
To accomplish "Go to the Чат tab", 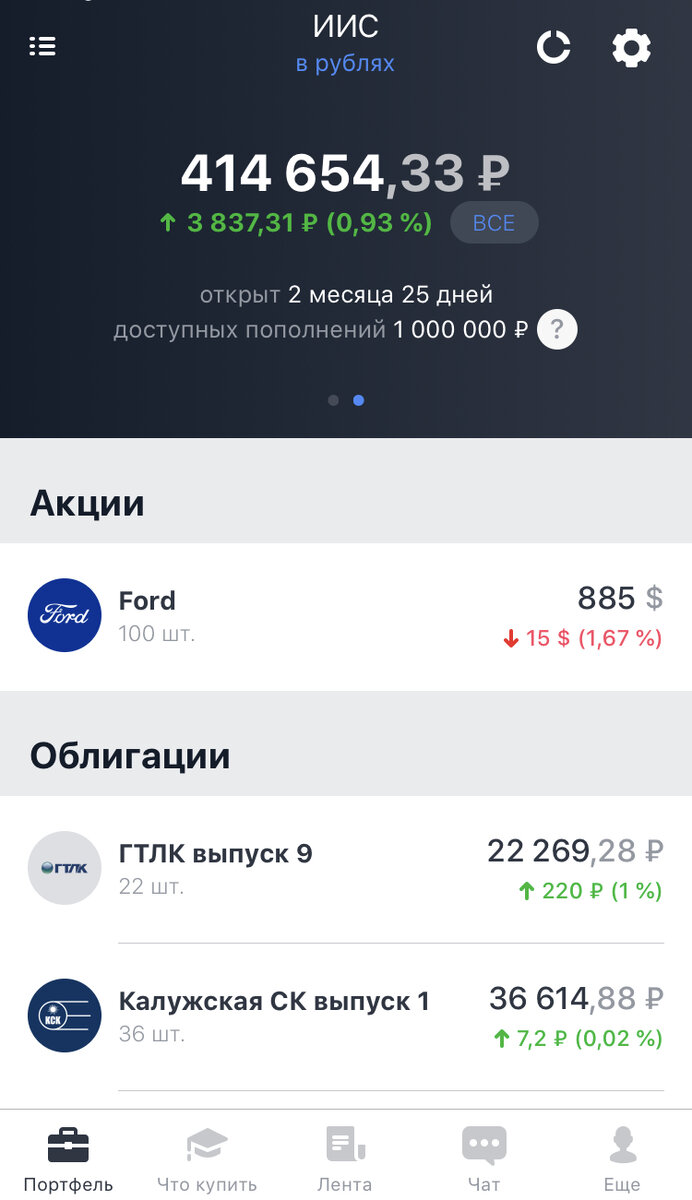I will point(484,1158).
